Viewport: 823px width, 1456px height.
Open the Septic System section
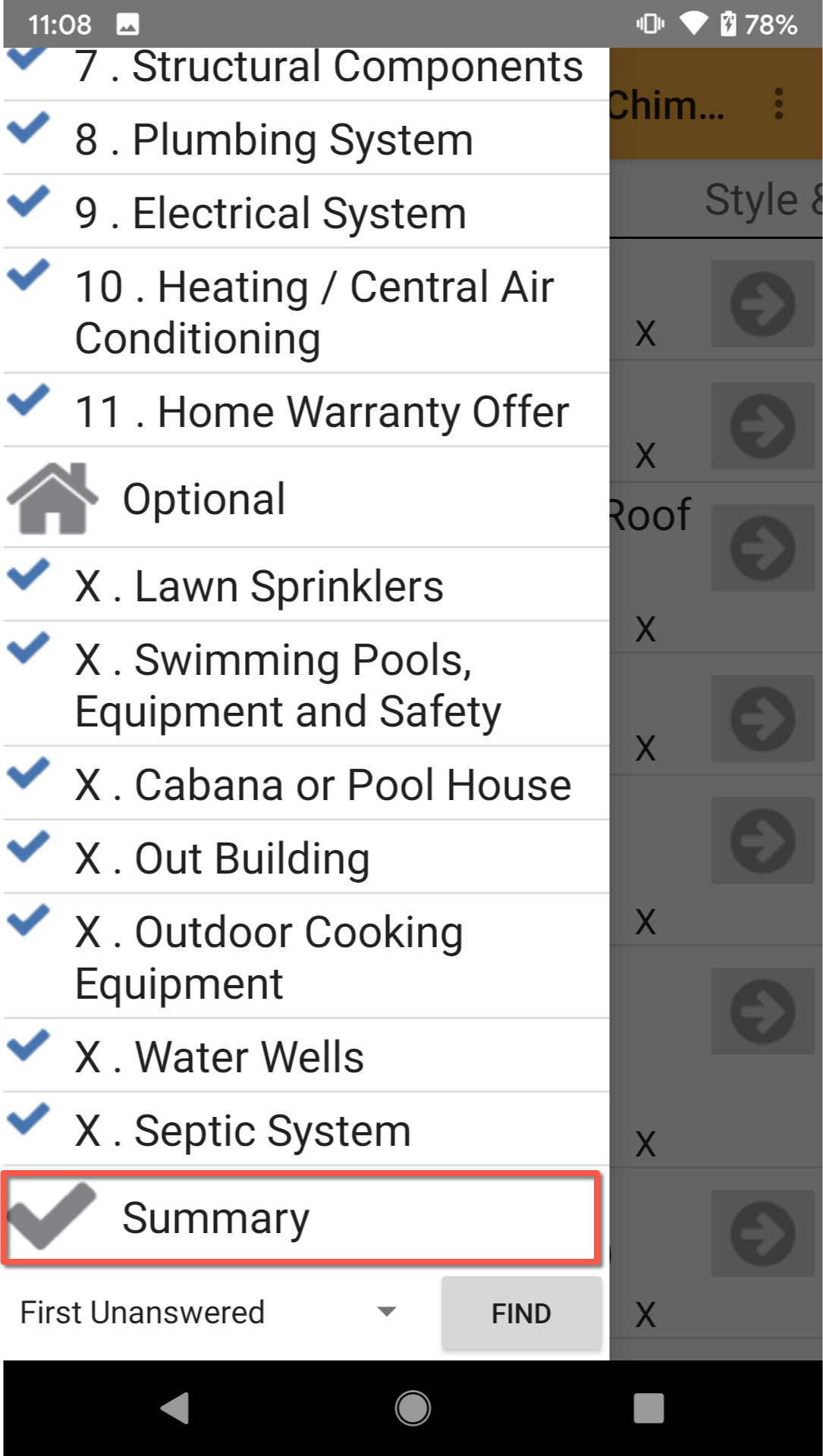click(303, 1130)
